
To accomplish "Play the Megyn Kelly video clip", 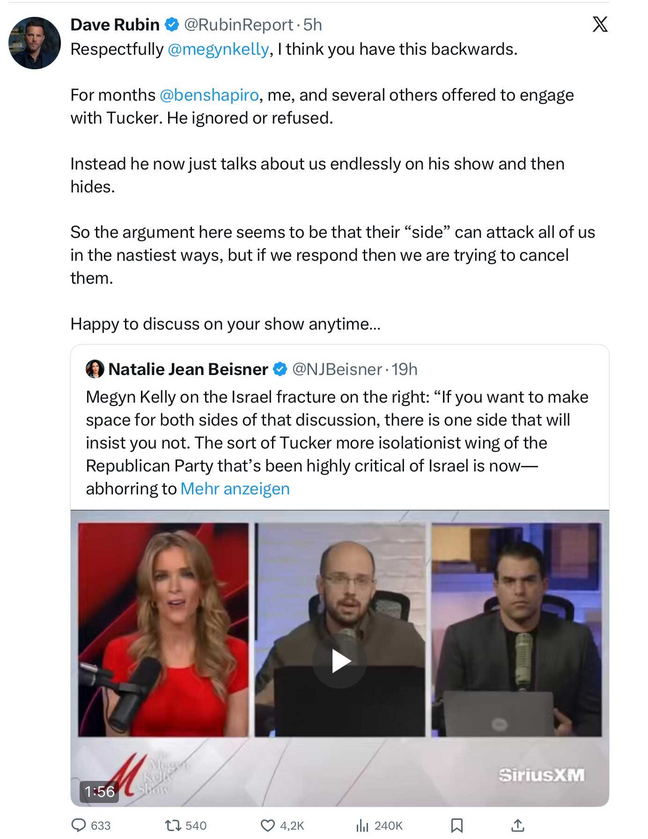I will (x=340, y=660).
